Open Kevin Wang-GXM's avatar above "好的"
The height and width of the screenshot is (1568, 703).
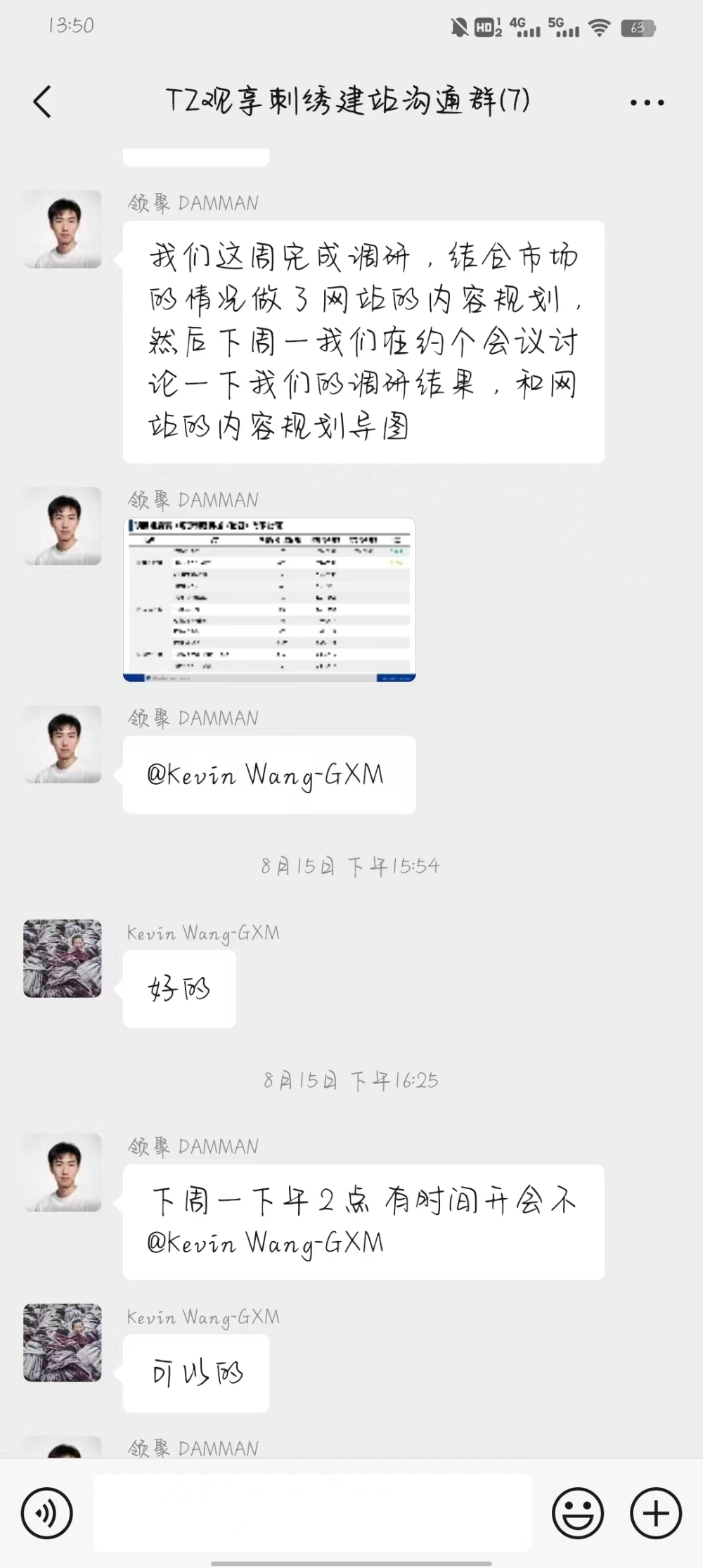pyautogui.click(x=63, y=958)
